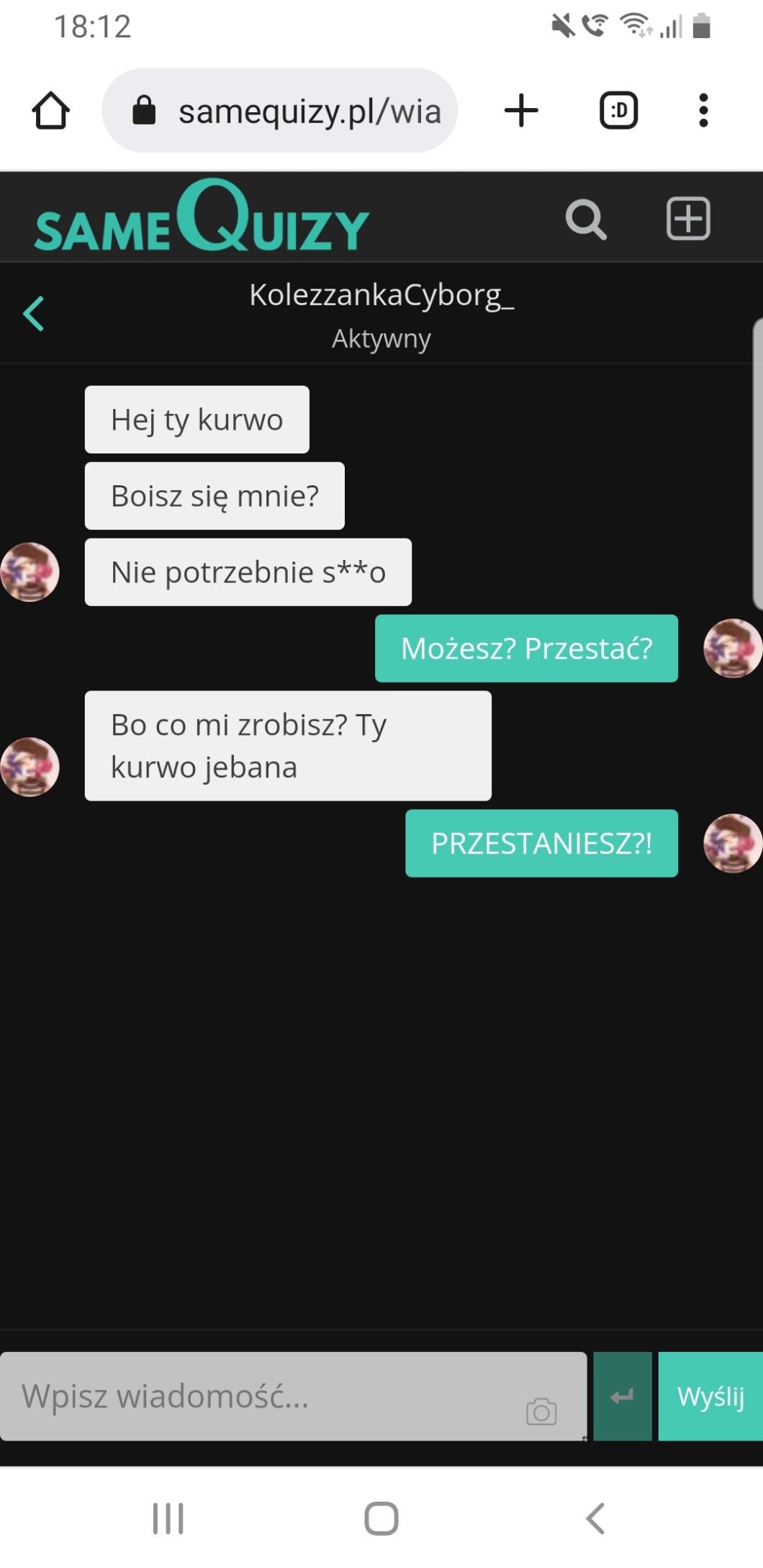
Task: Open KolezzankaCyborg_'s profile from the header
Action: (381, 295)
